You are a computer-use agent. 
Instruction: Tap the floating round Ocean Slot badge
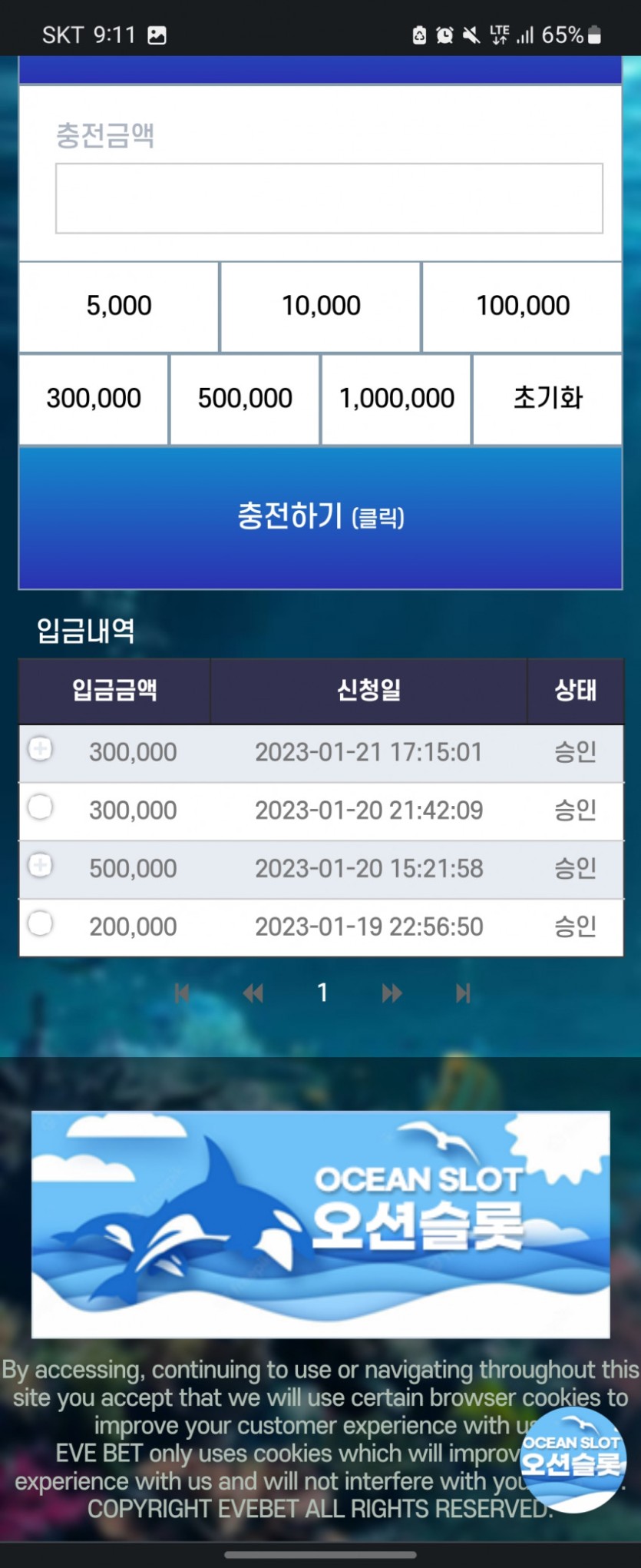pyautogui.click(x=573, y=1459)
